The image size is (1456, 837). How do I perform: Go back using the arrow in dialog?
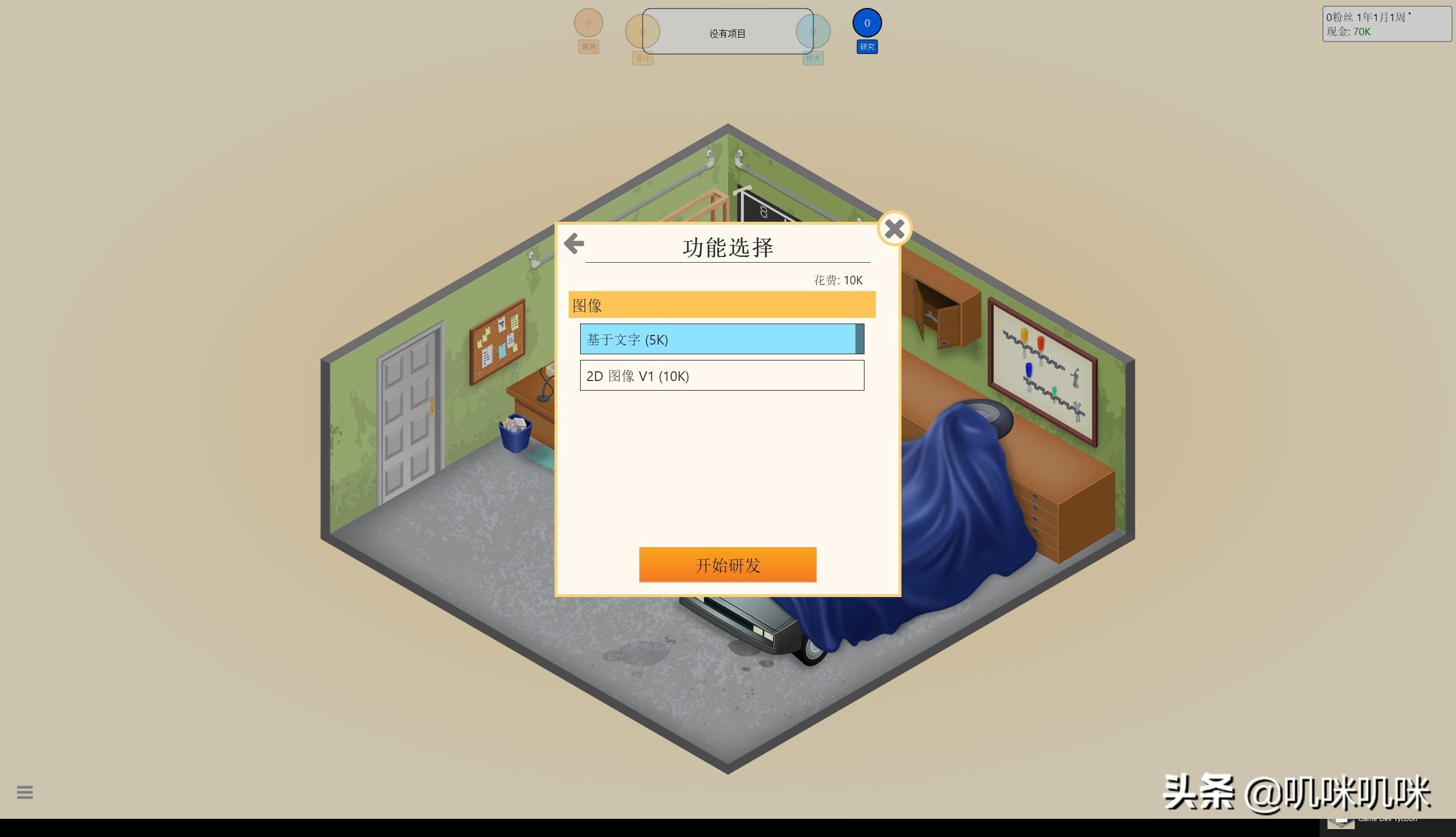(574, 244)
